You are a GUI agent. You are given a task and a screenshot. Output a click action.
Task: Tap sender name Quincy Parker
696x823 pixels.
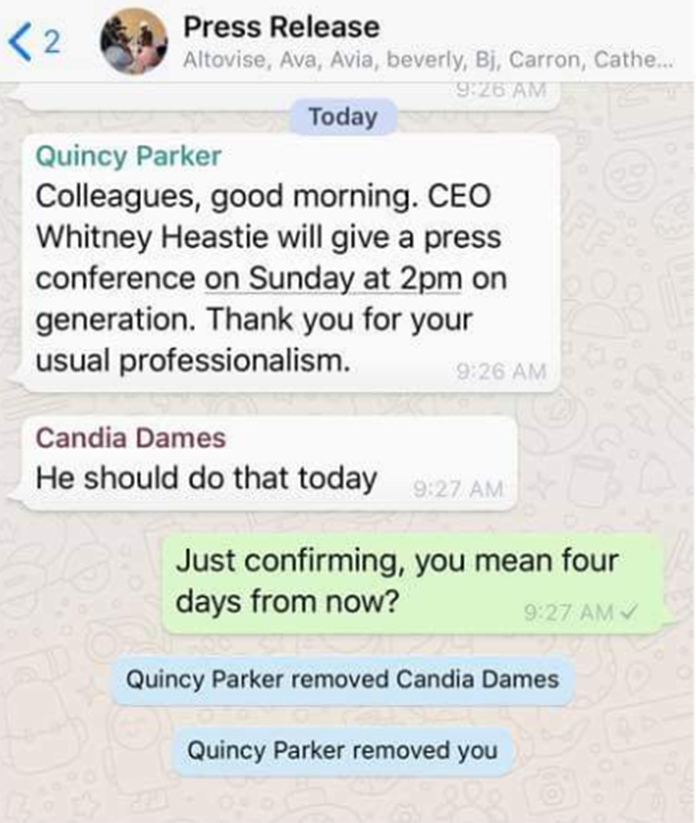(x=128, y=157)
